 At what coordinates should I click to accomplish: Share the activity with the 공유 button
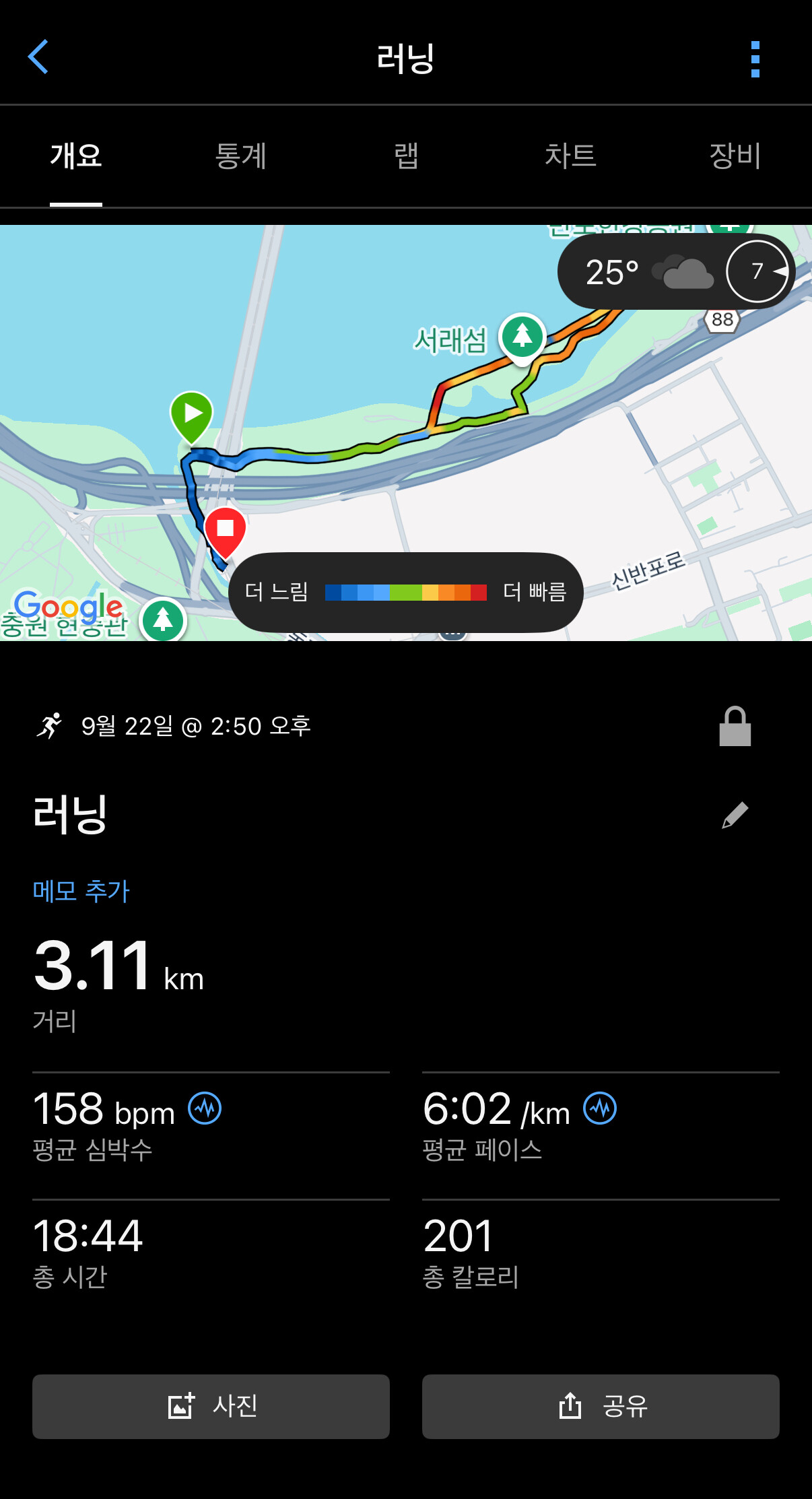click(x=601, y=1407)
